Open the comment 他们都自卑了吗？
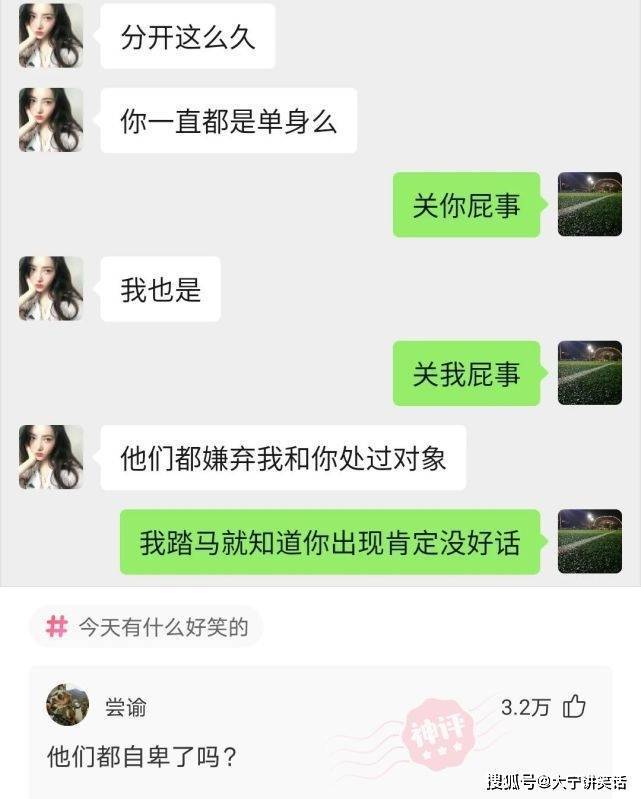 tap(142, 757)
